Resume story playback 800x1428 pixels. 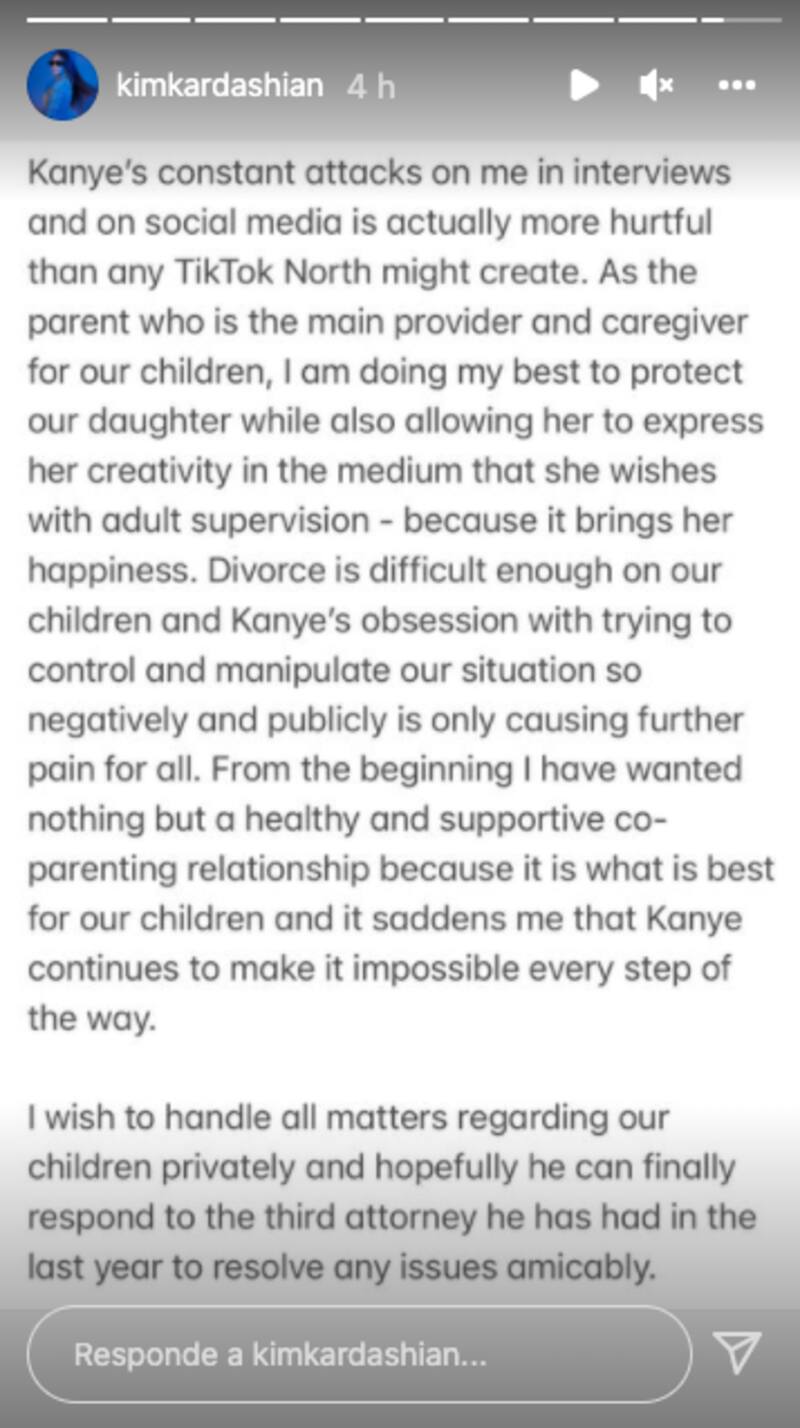tap(584, 86)
